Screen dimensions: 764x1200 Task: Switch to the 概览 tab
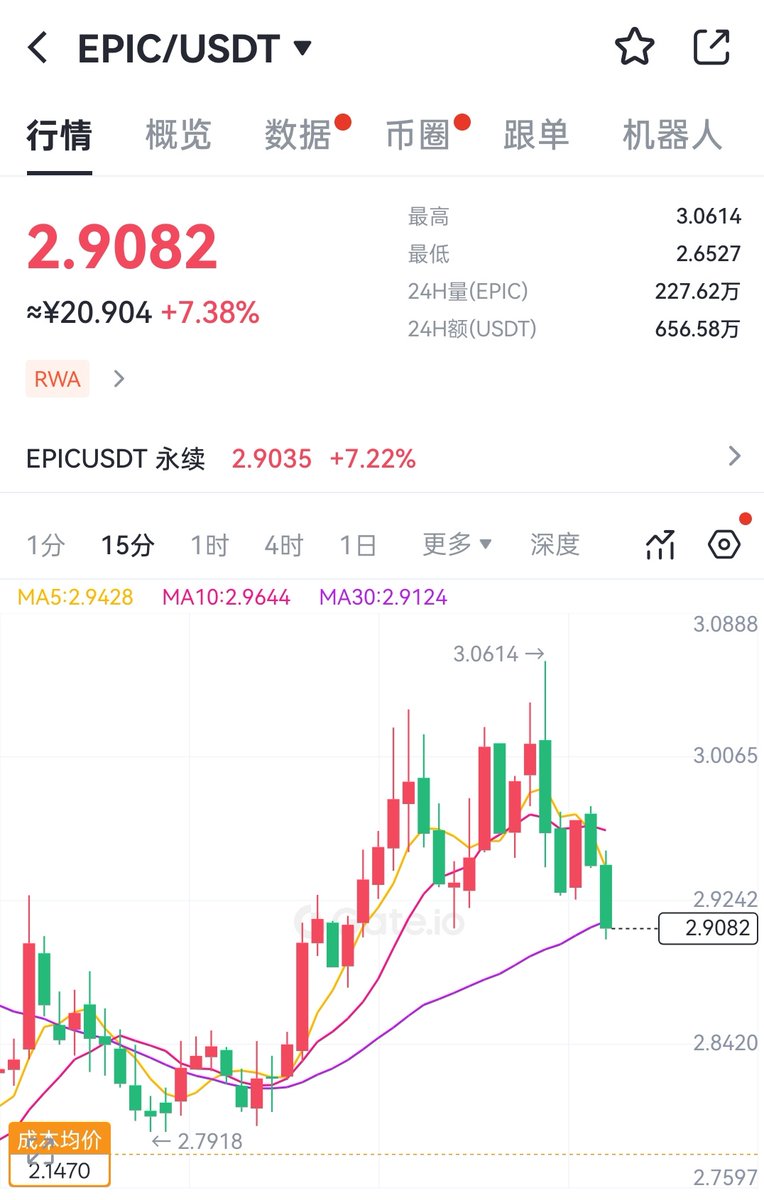click(x=178, y=134)
